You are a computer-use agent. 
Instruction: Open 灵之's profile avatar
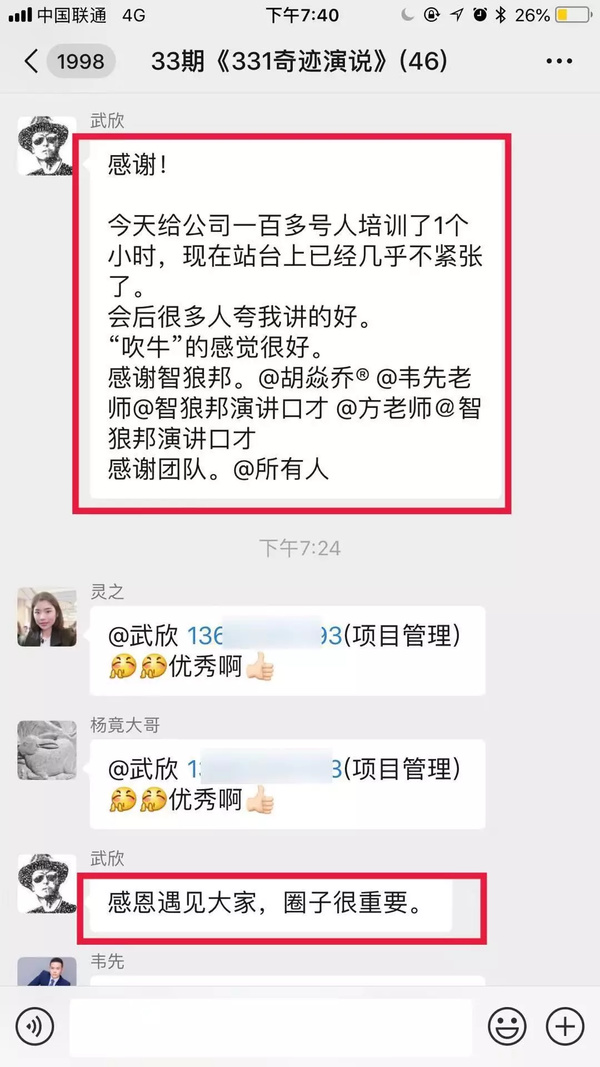47,617
